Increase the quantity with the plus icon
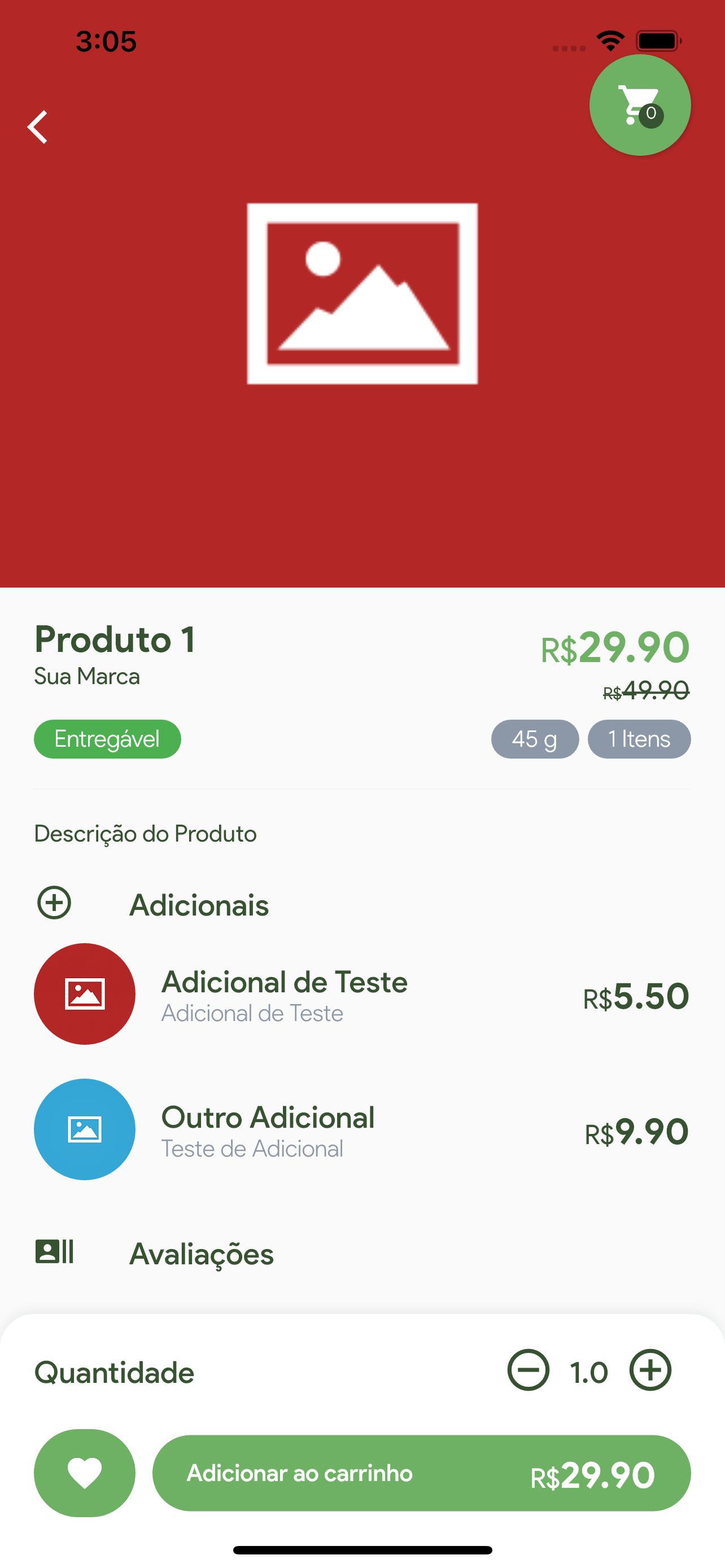This screenshot has height=1568, width=725. 650,1369
